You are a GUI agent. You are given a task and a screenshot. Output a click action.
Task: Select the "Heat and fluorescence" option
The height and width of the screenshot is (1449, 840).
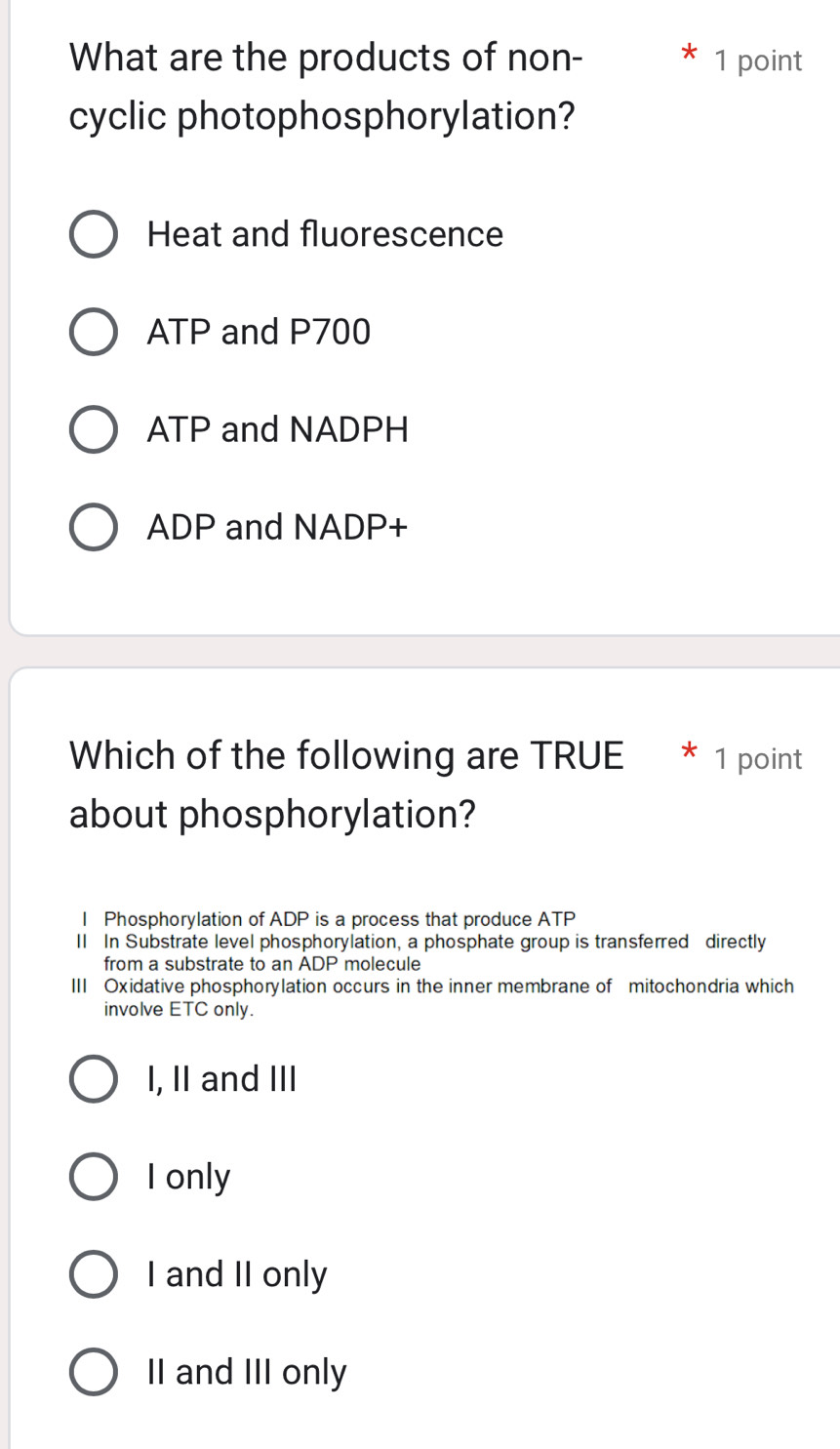(x=93, y=234)
